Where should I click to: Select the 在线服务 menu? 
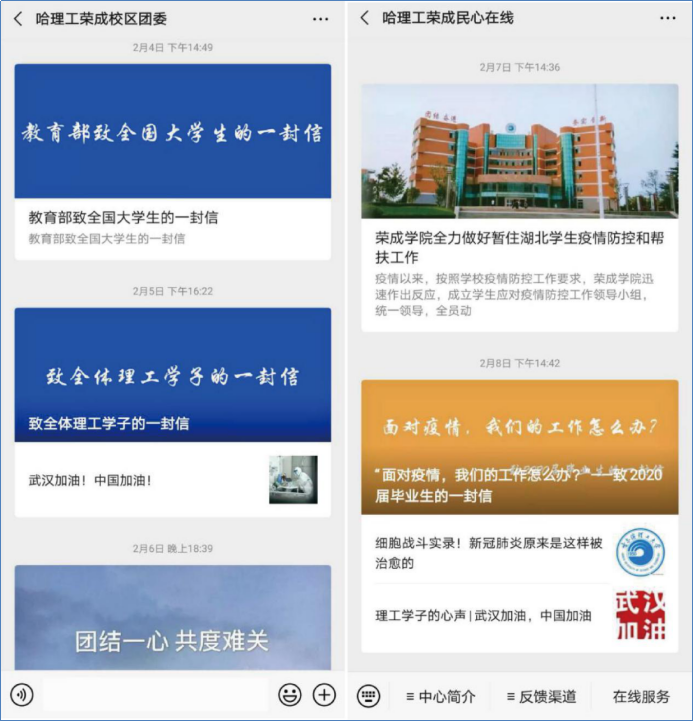[x=641, y=696]
